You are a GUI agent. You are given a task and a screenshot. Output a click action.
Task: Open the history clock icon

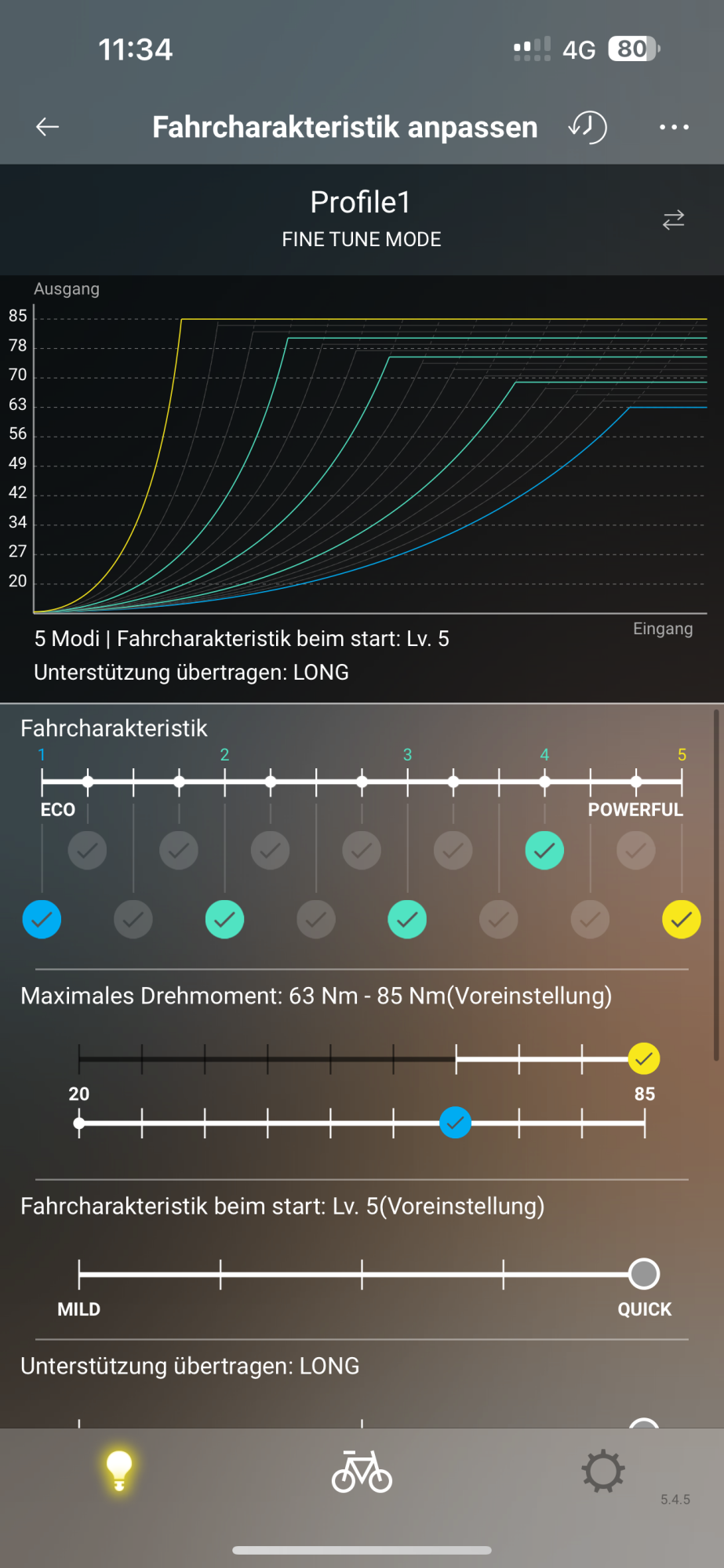pos(588,127)
